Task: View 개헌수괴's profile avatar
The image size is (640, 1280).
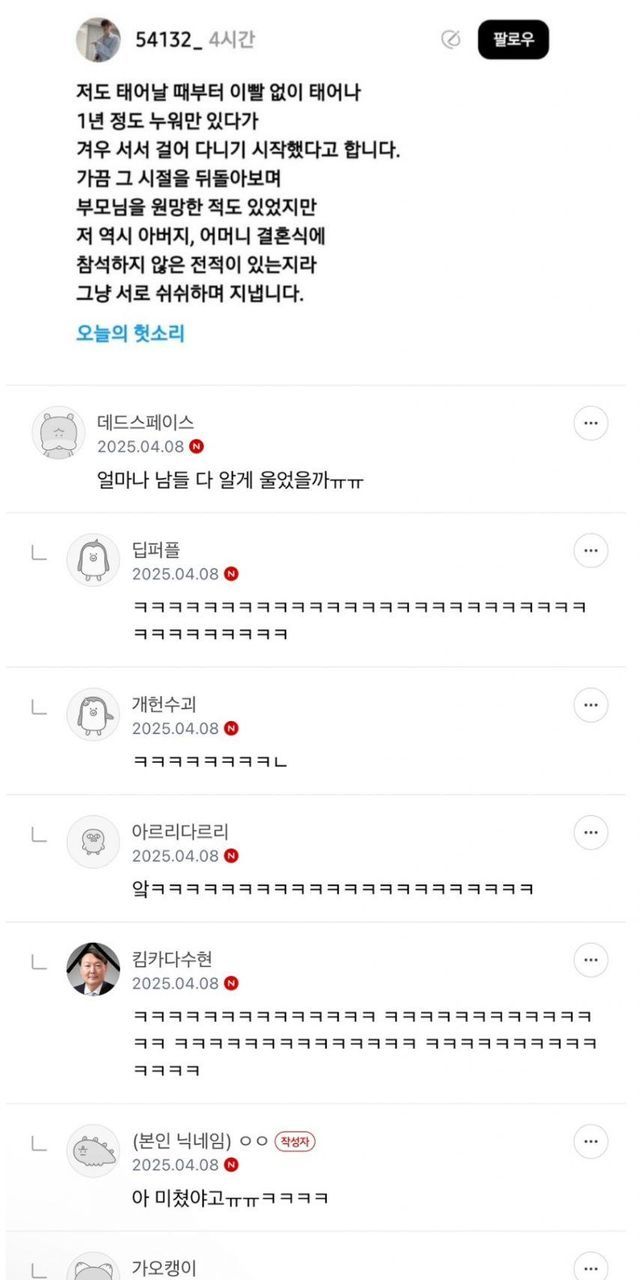Action: (93, 714)
